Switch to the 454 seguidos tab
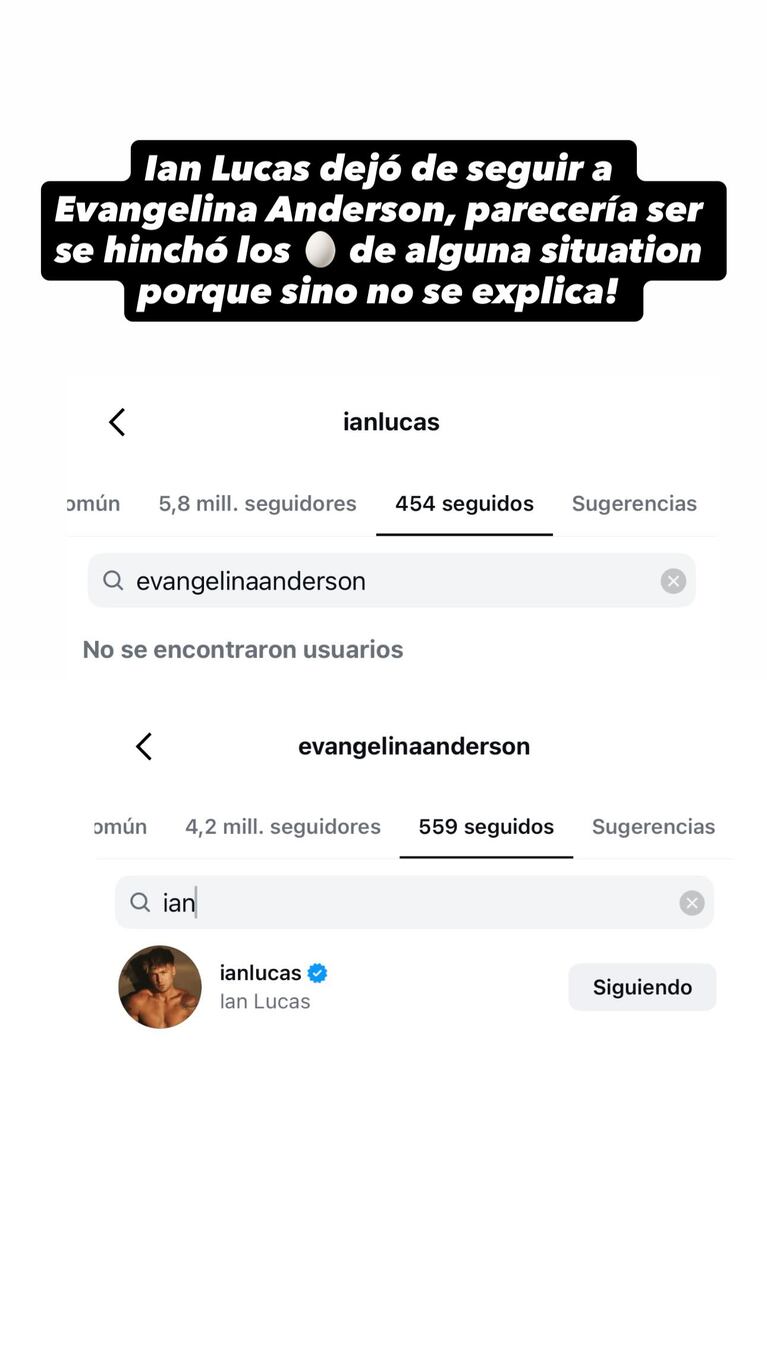The height and width of the screenshot is (1363, 767). (x=463, y=503)
